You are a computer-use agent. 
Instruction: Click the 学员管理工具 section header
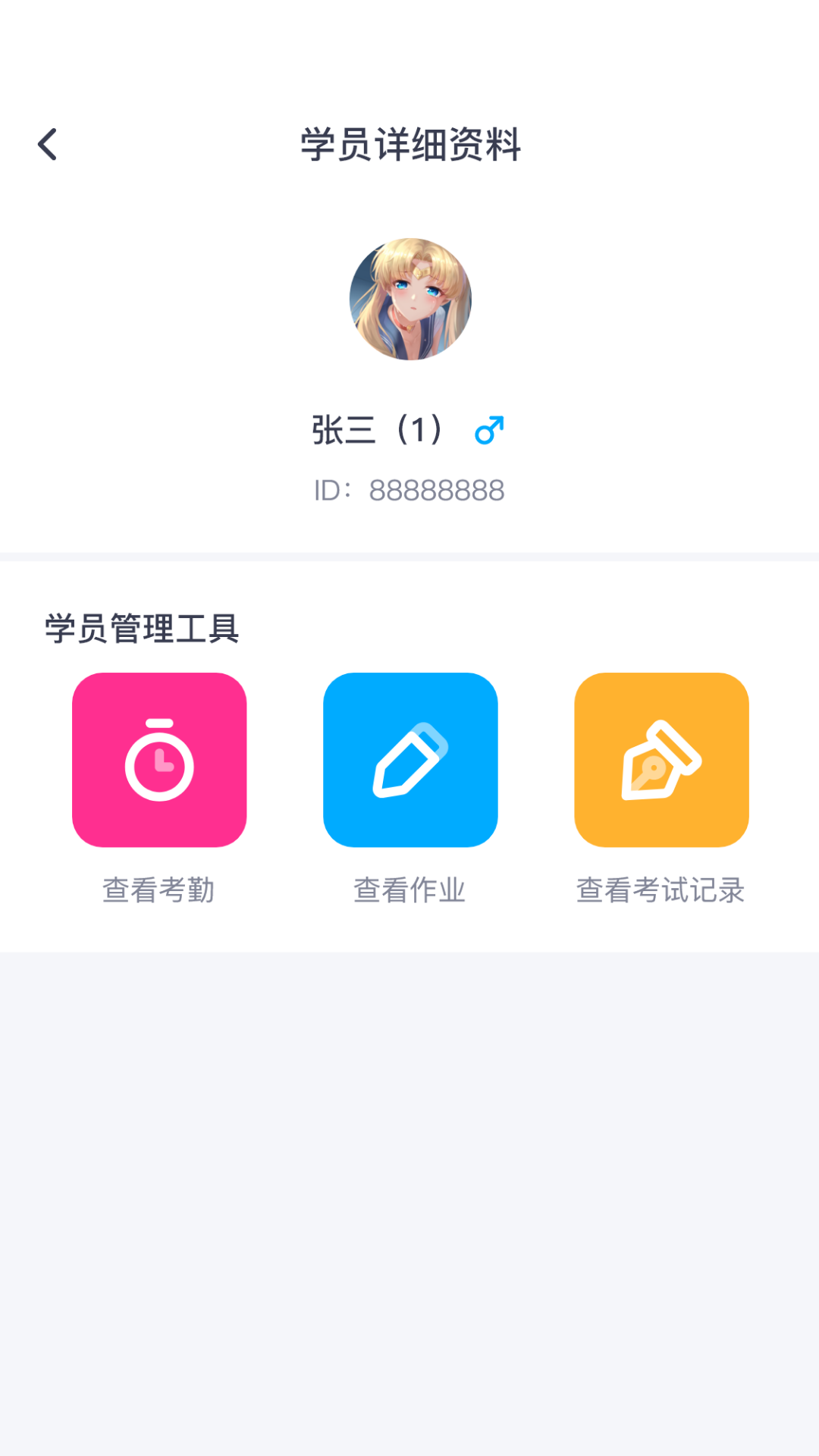(142, 627)
